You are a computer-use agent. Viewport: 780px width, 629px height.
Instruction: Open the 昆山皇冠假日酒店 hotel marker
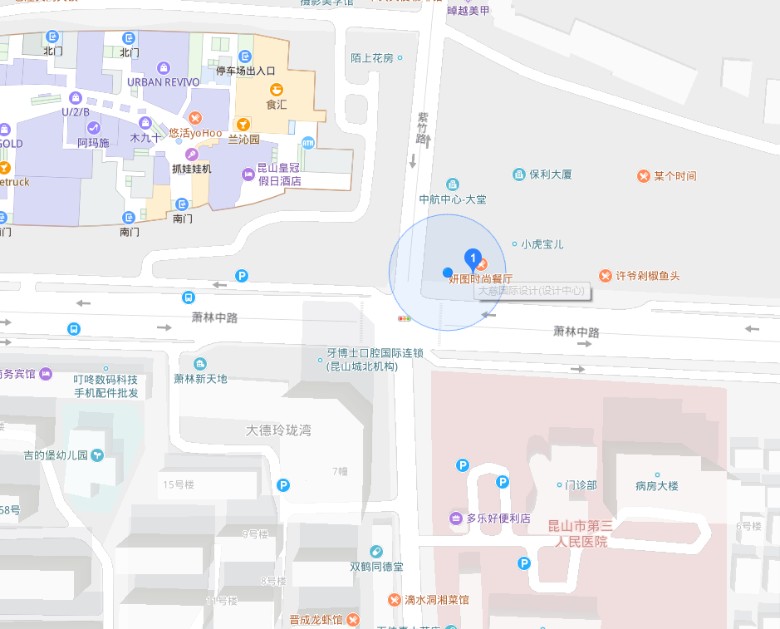pyautogui.click(x=248, y=175)
